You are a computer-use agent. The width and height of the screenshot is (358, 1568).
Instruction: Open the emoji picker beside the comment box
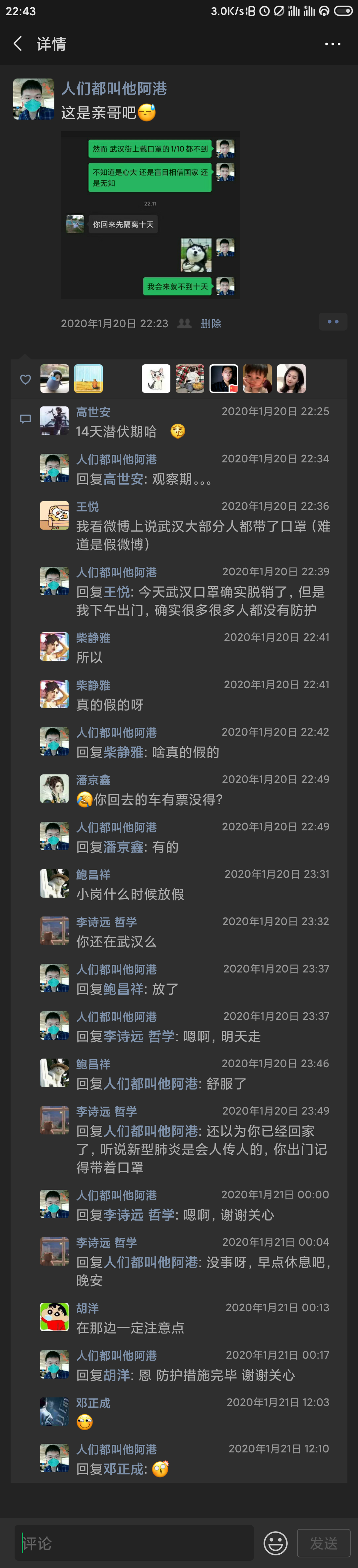pyautogui.click(x=275, y=1543)
